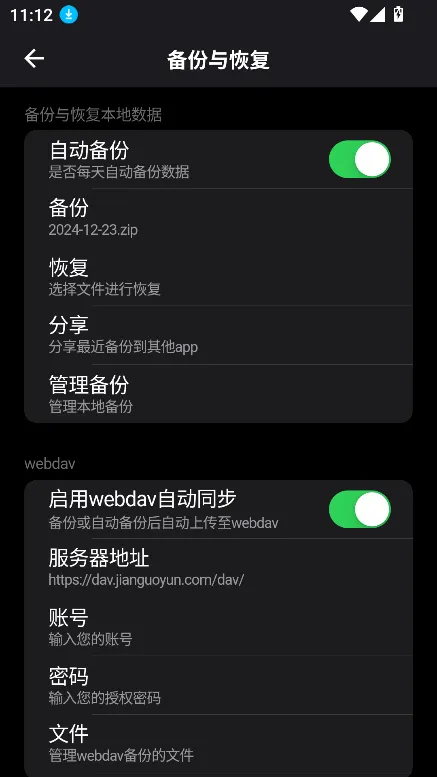Open 管理备份 for local backups
Screen dimensions: 437x777
[218, 394]
